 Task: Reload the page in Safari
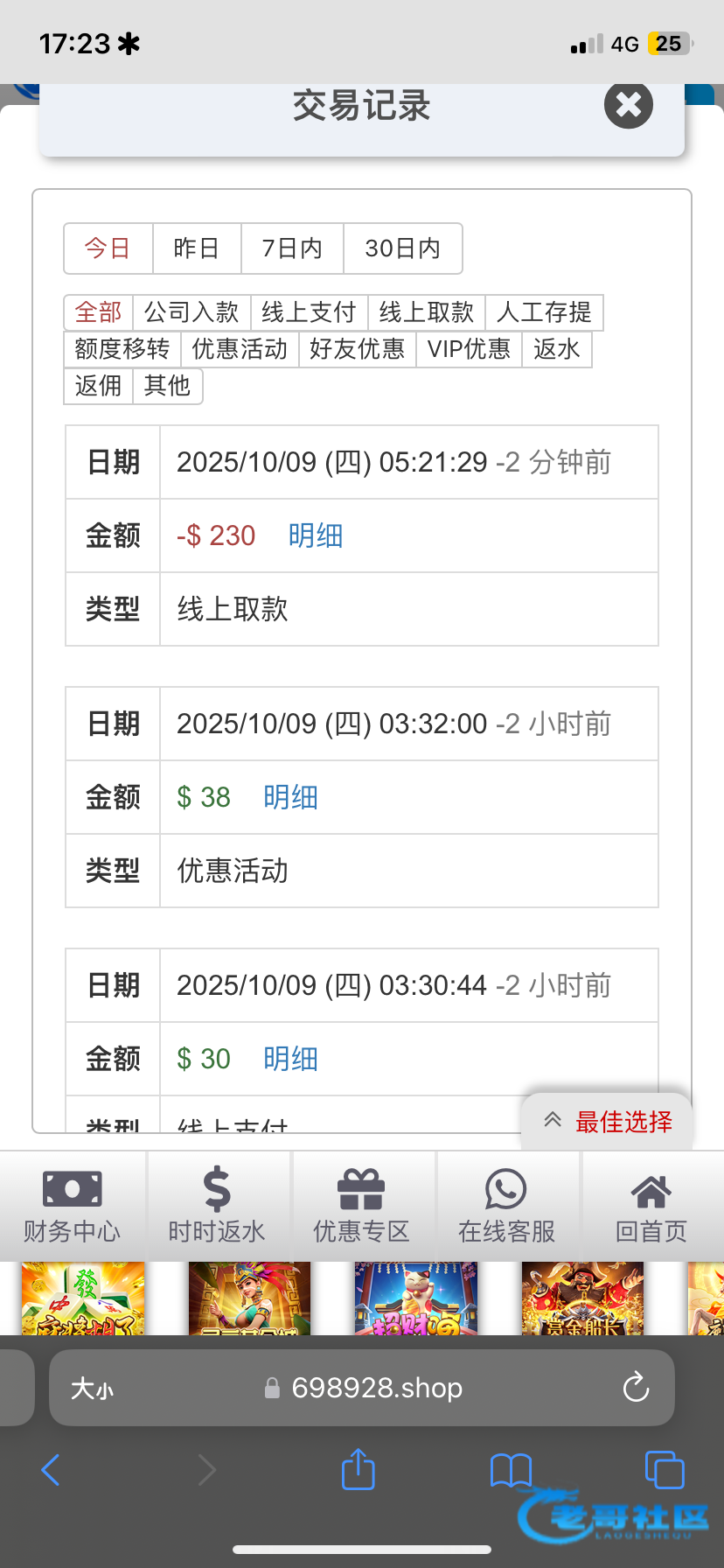point(636,1387)
